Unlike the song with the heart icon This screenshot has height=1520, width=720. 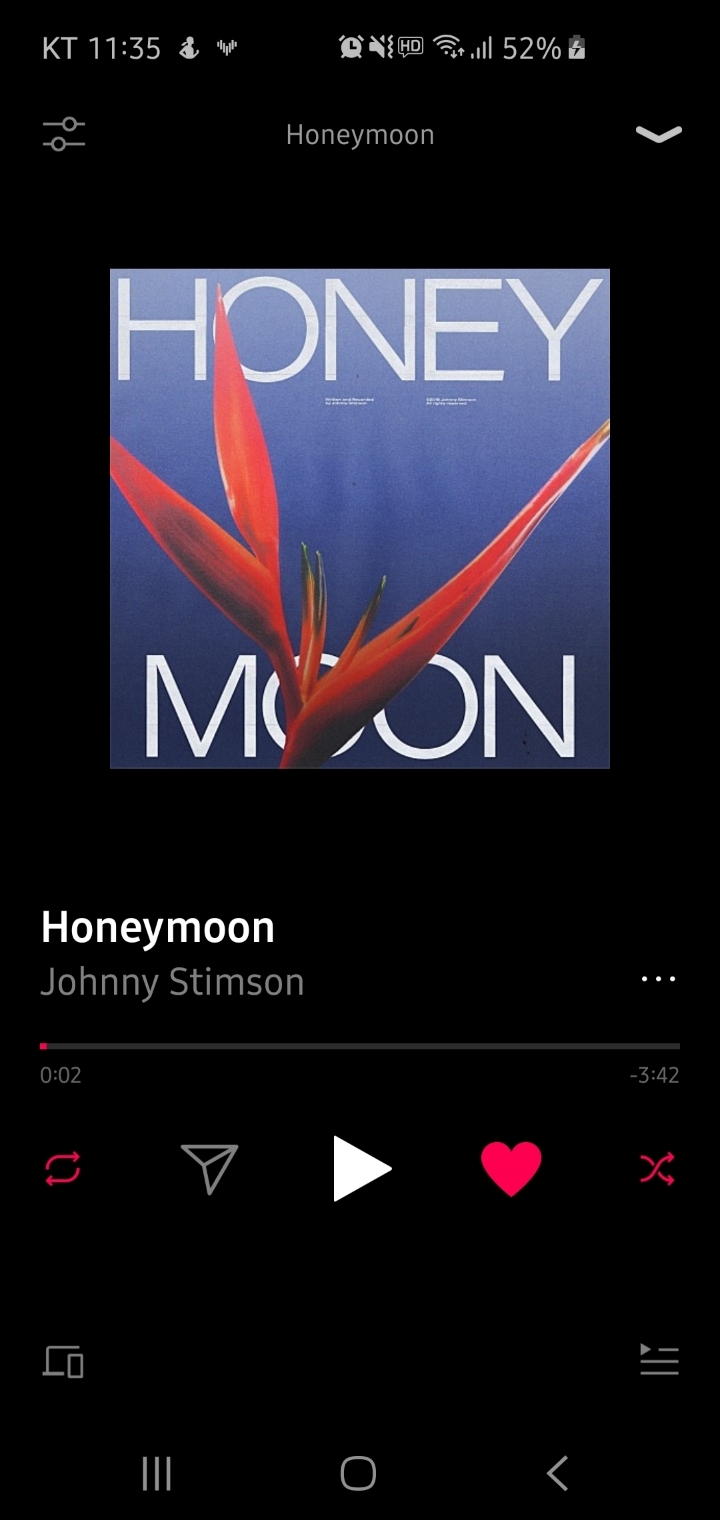pyautogui.click(x=511, y=1168)
